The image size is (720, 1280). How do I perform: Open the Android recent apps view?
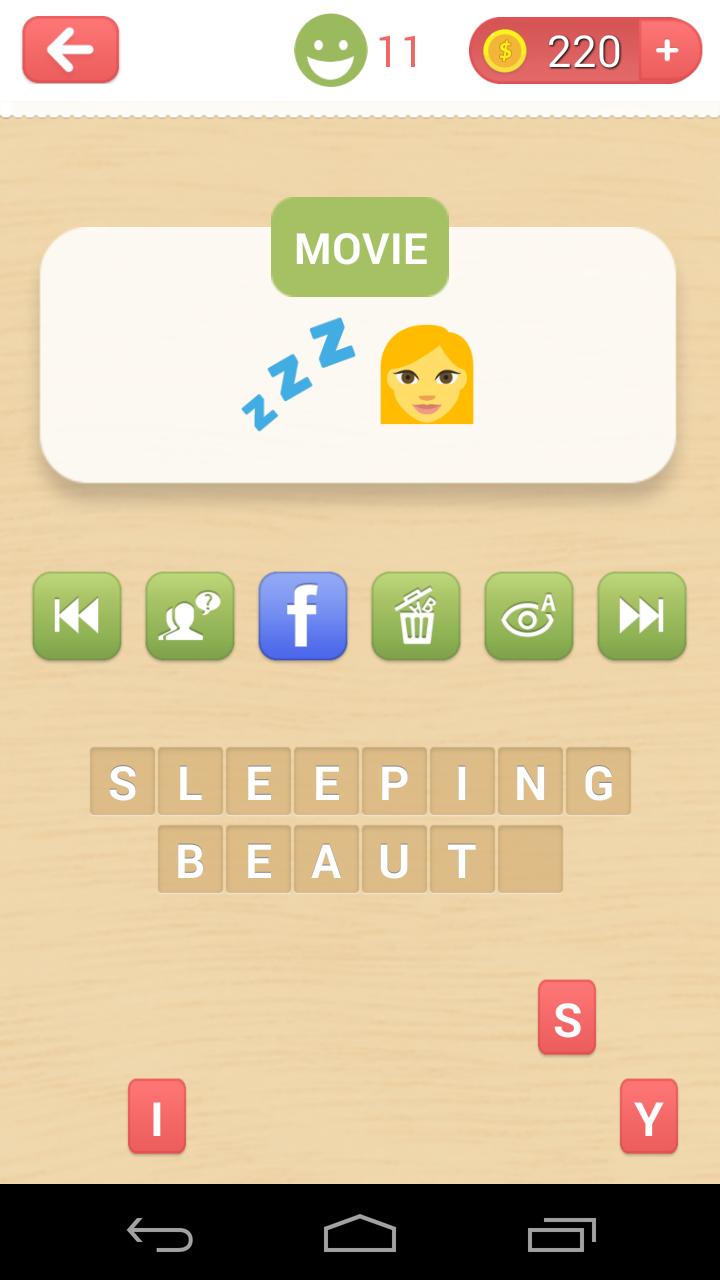click(x=561, y=1234)
